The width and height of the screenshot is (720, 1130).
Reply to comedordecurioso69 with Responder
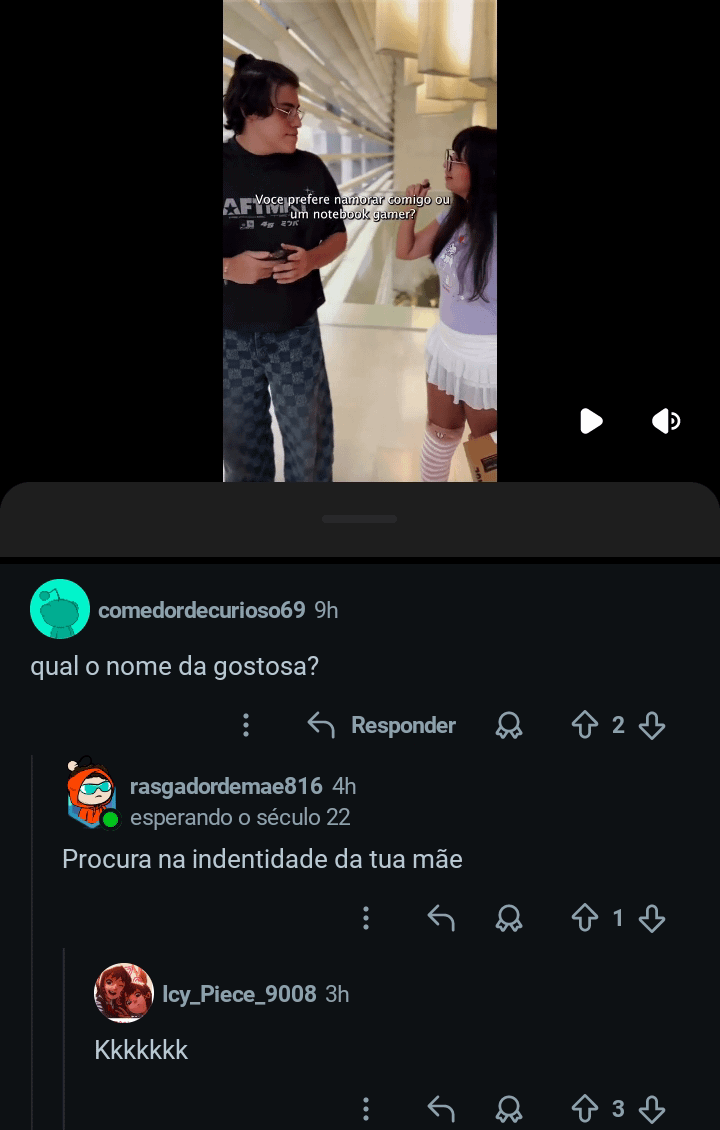coord(381,726)
